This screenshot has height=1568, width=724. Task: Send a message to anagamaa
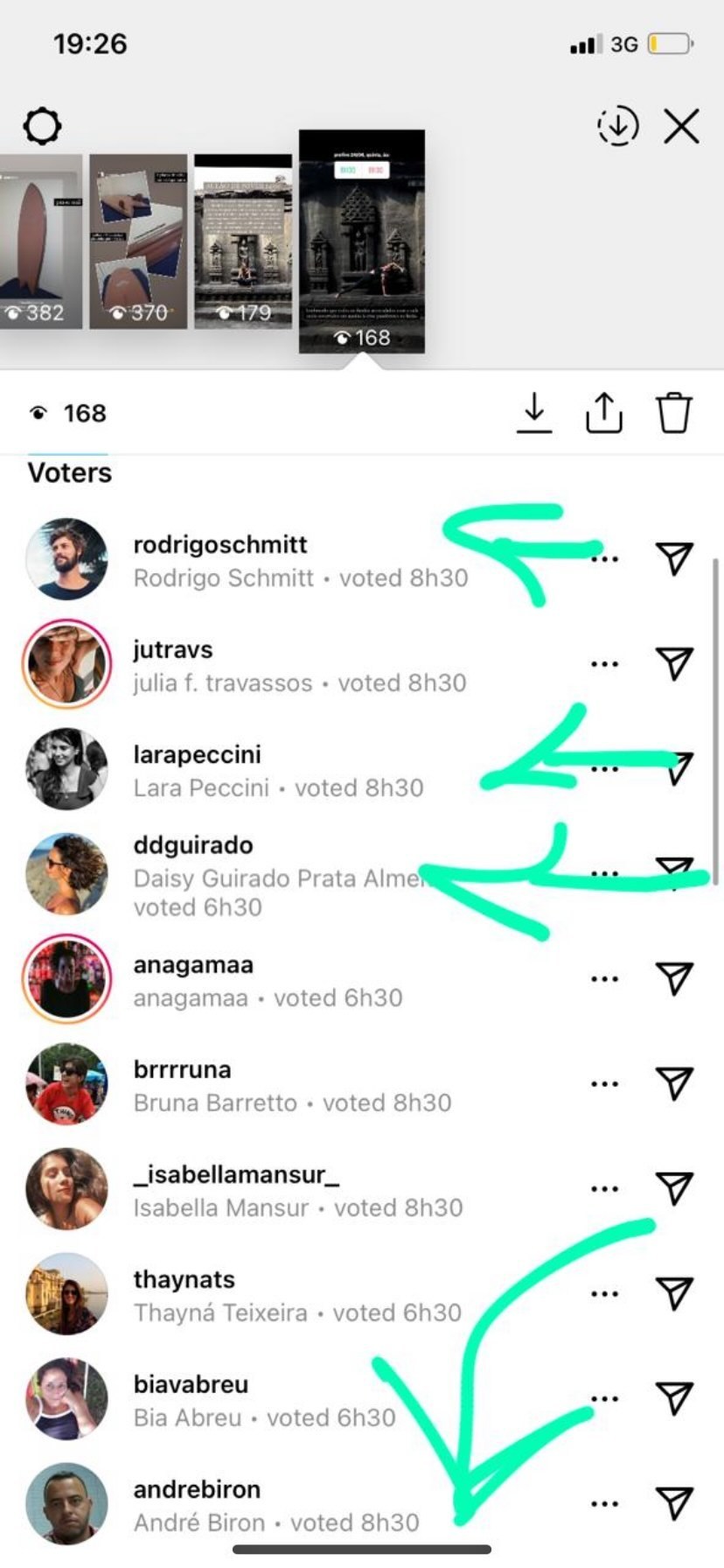[x=674, y=979]
